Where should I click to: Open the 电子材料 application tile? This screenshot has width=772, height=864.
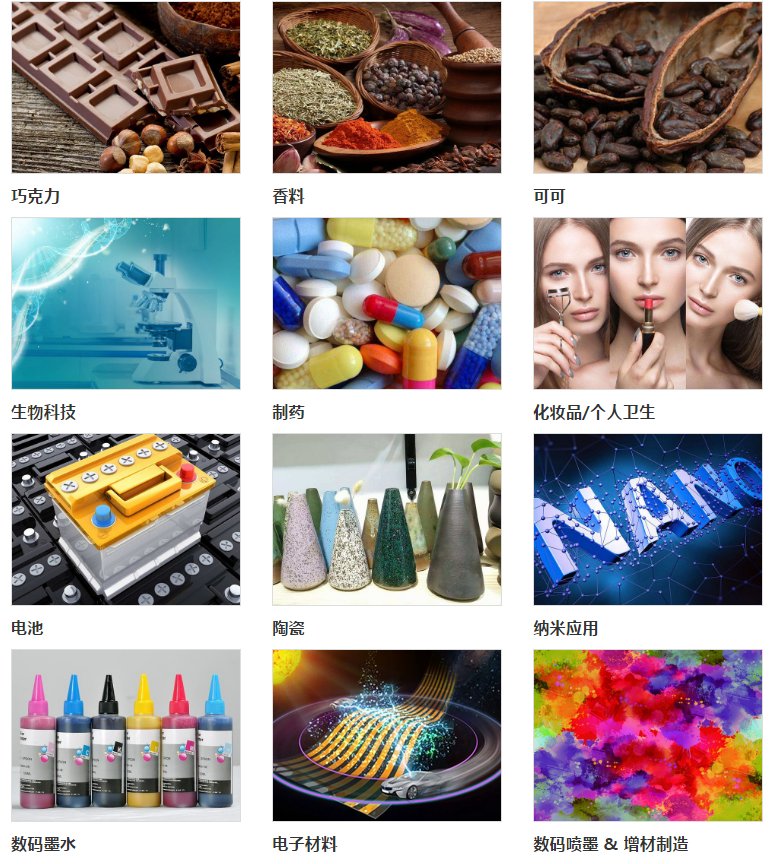387,735
